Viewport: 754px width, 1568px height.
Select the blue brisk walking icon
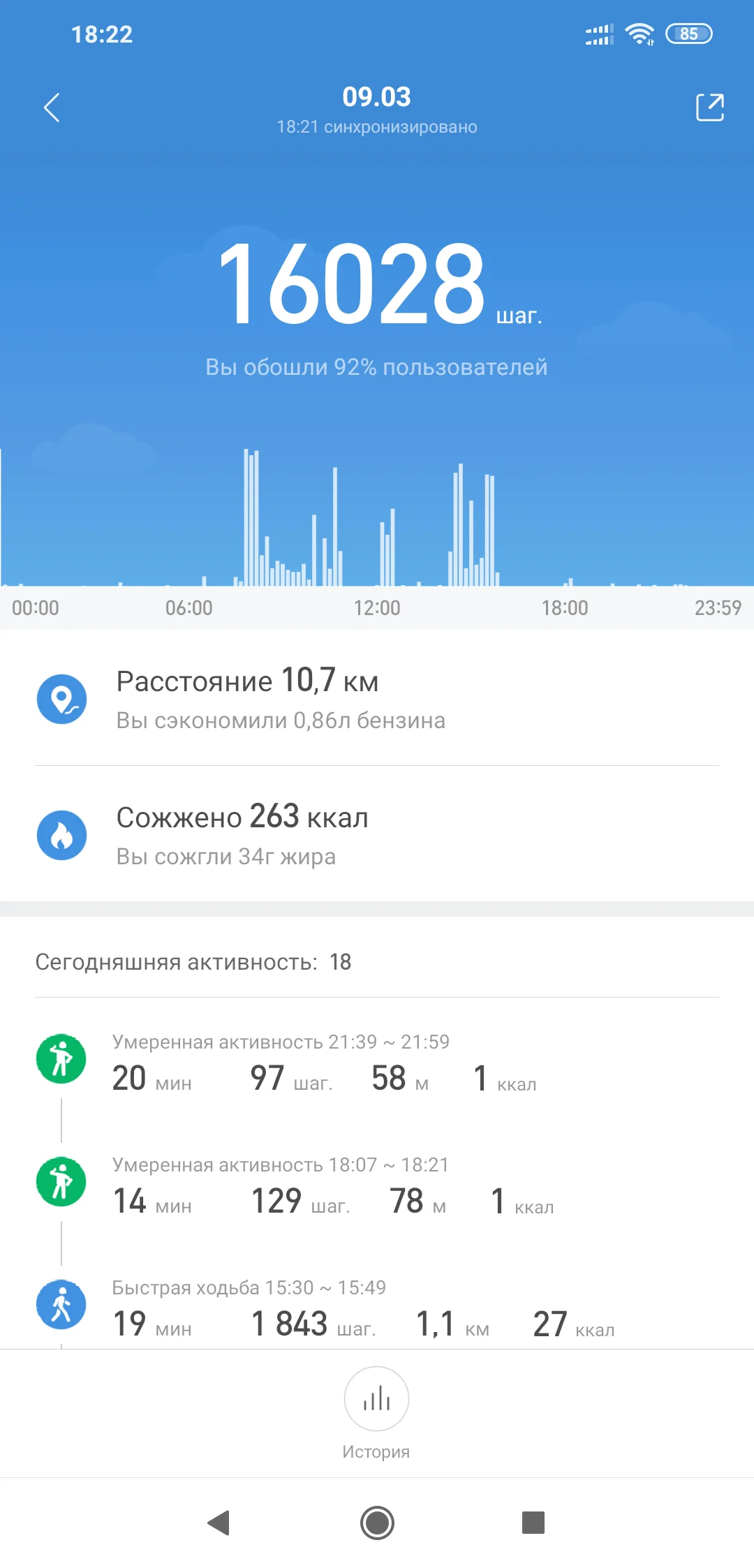click(61, 1304)
